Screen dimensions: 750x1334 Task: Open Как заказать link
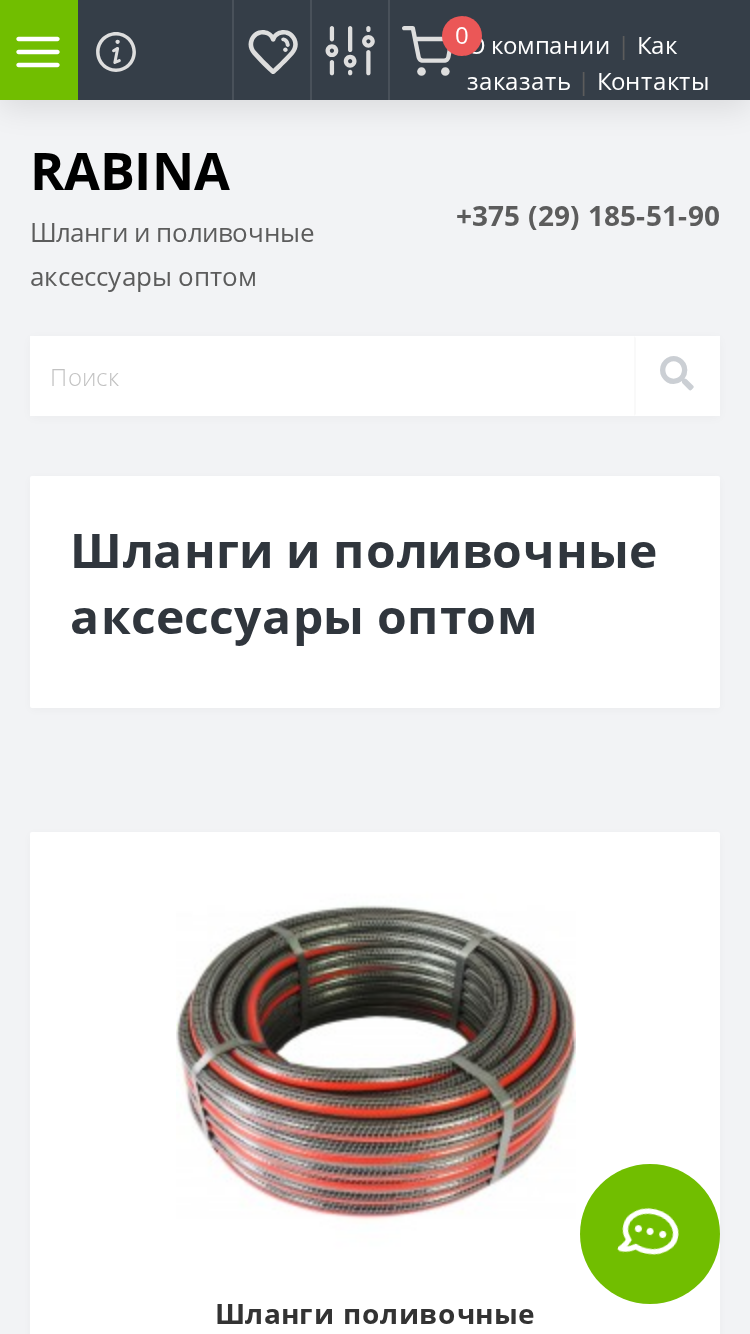point(572,64)
